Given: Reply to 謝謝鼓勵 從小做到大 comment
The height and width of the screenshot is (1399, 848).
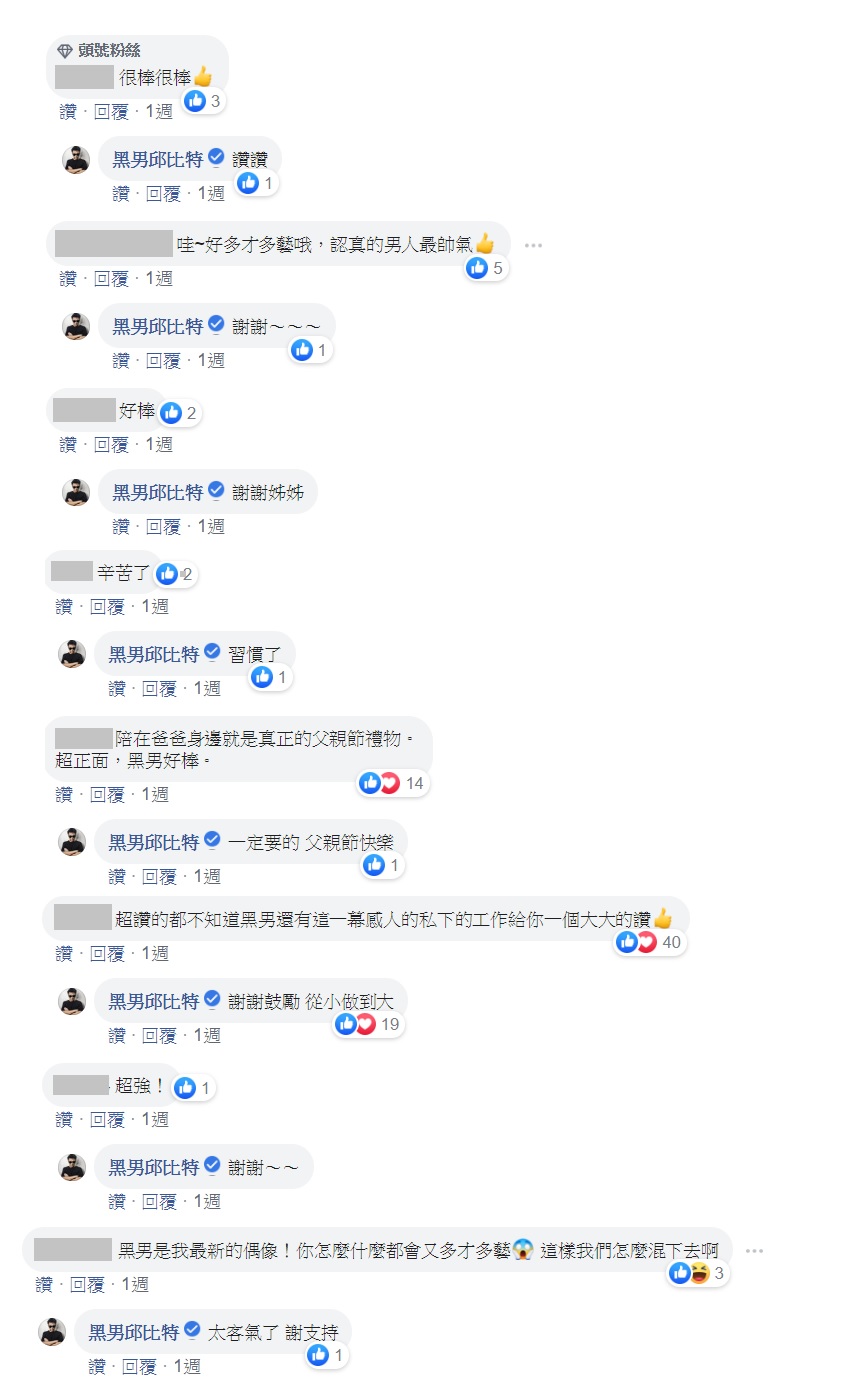Looking at the screenshot, I should point(159,1035).
